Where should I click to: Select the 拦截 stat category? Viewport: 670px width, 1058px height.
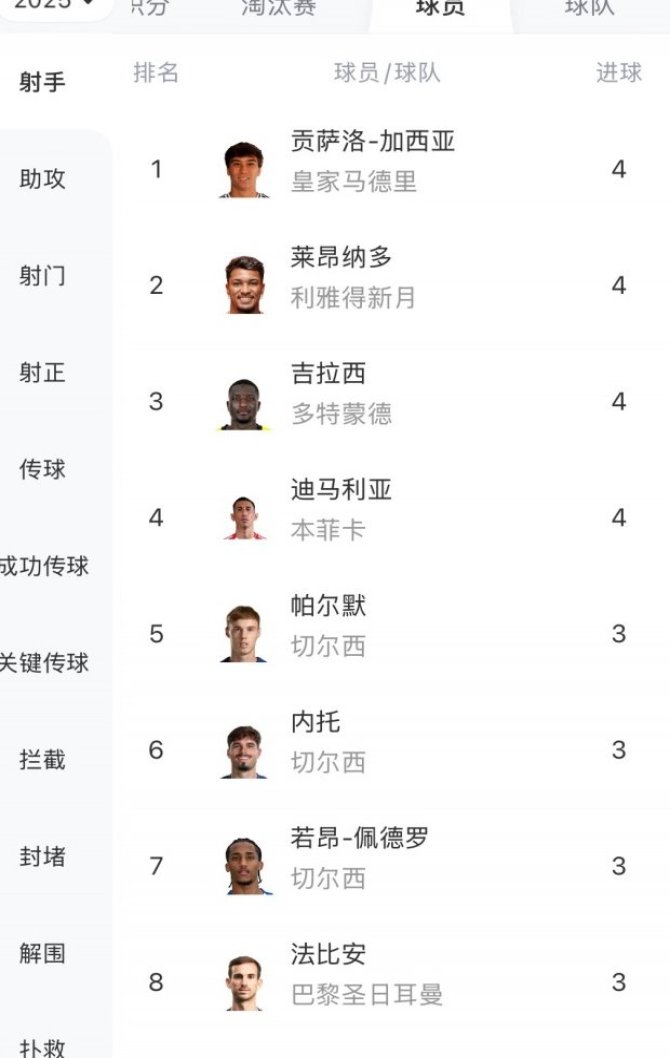[43, 760]
